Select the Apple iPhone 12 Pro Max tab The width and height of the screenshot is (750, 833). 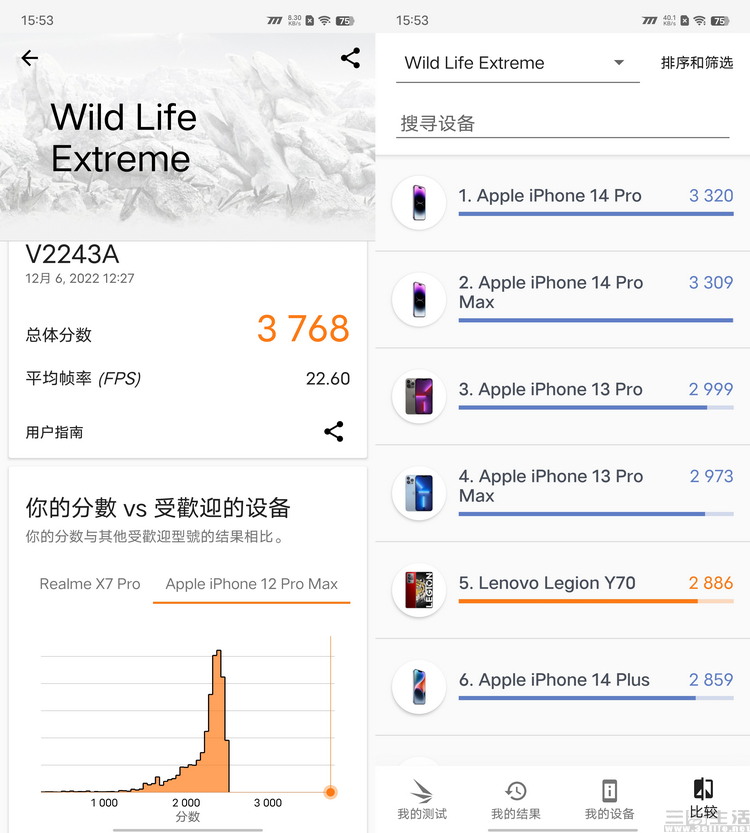(251, 584)
